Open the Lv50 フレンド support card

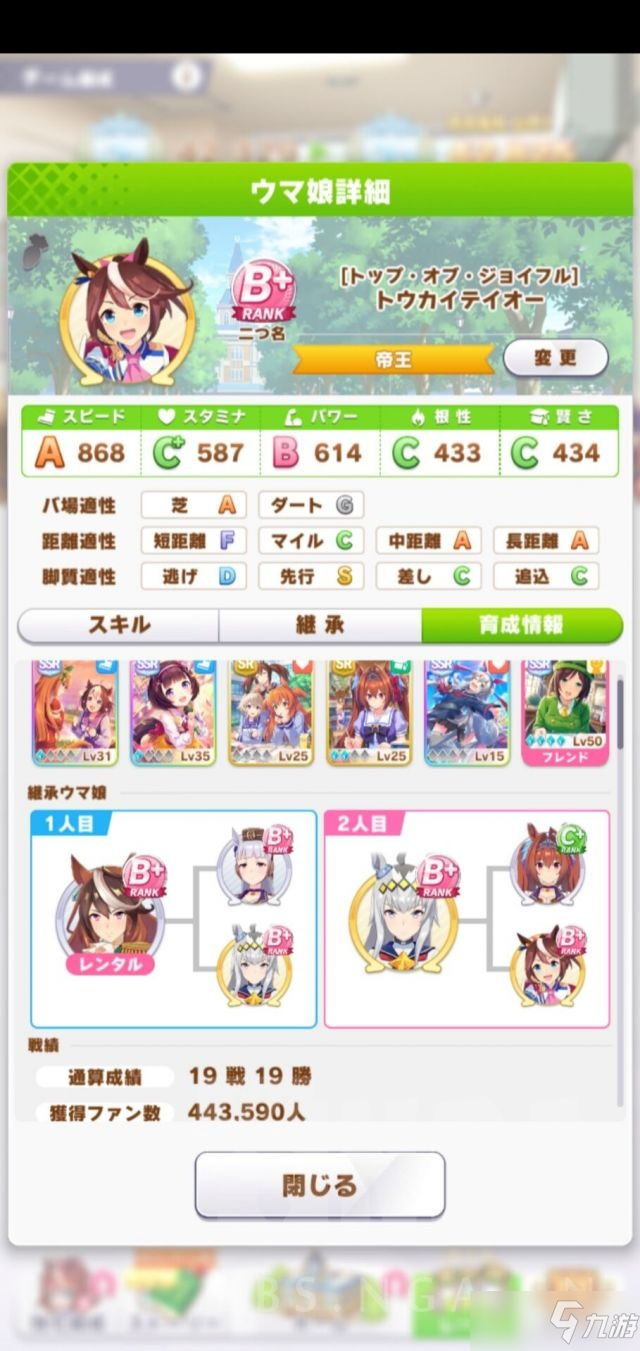pyautogui.click(x=565, y=712)
